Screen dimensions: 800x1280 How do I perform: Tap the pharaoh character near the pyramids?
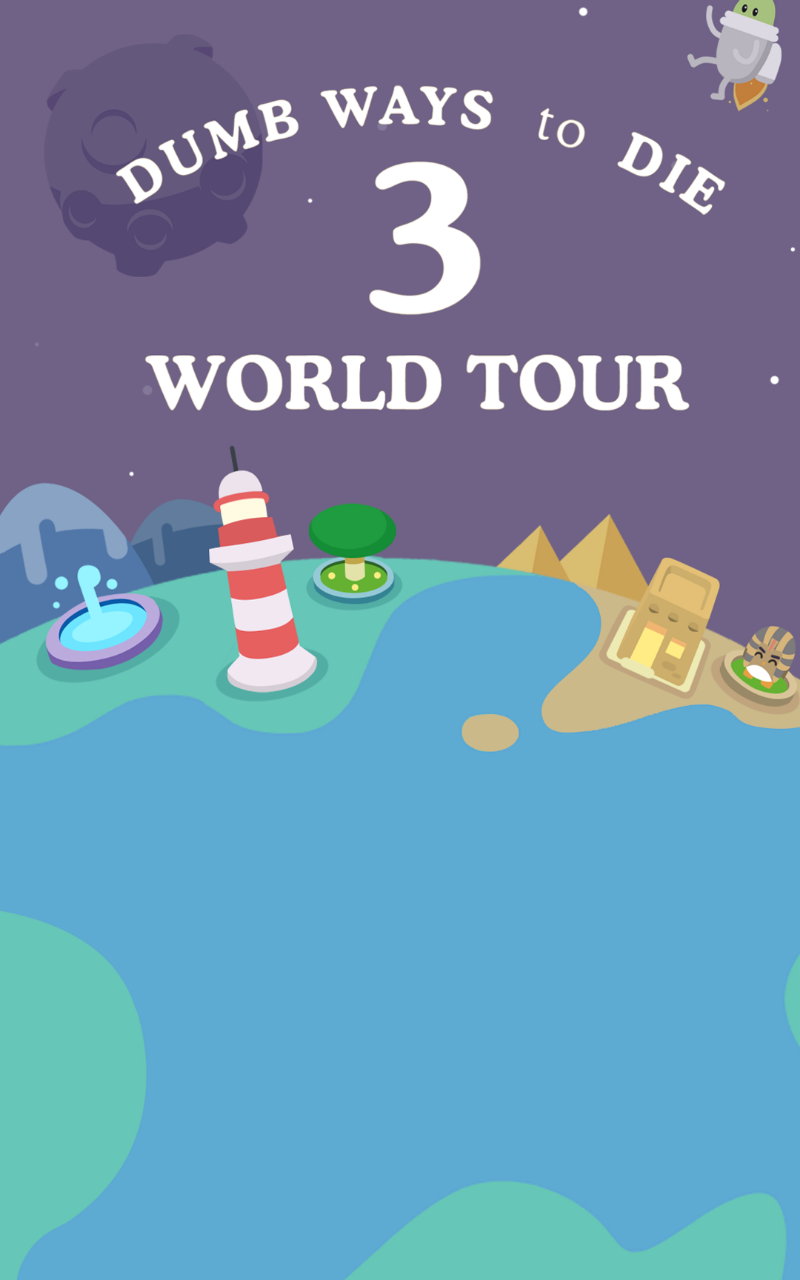point(764,664)
